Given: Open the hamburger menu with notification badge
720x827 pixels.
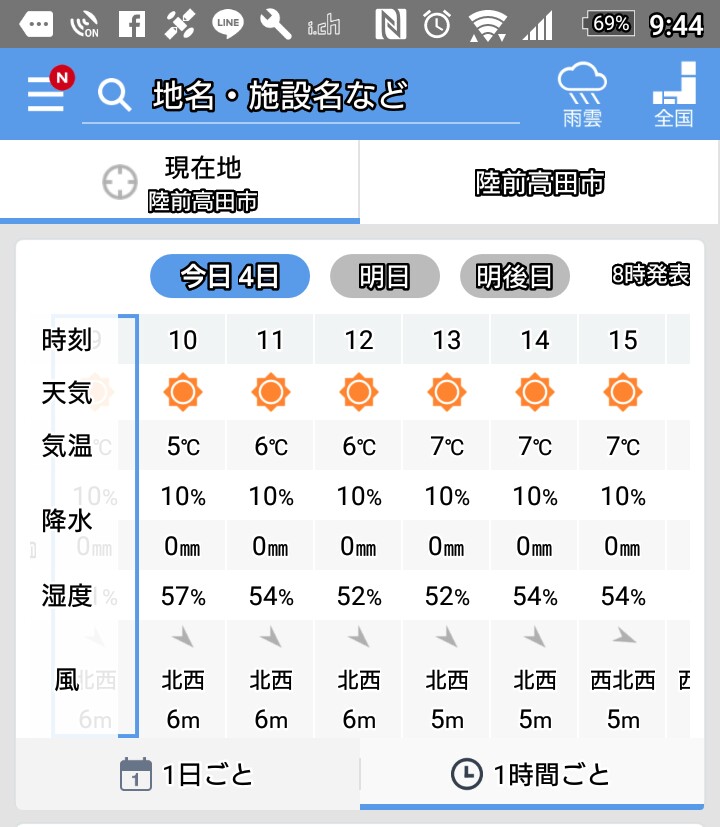Looking at the screenshot, I should point(48,94).
